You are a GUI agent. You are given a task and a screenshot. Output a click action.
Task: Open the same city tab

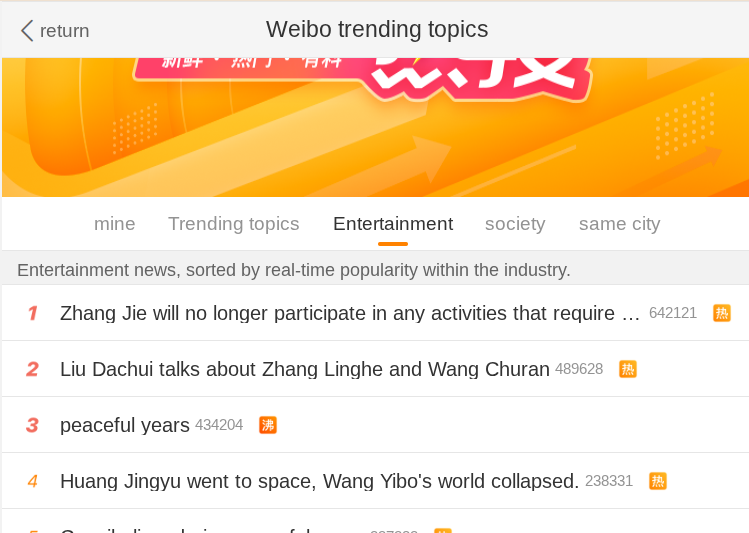619,224
